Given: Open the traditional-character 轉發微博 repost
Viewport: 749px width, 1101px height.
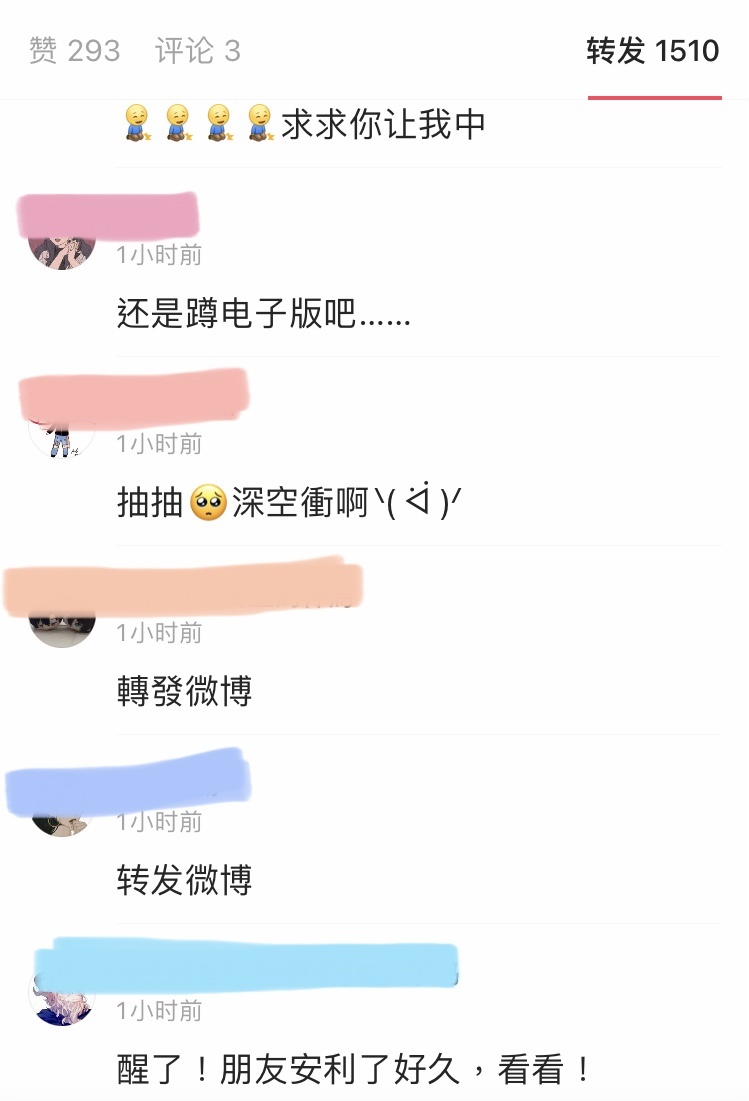Looking at the screenshot, I should 185,691.
